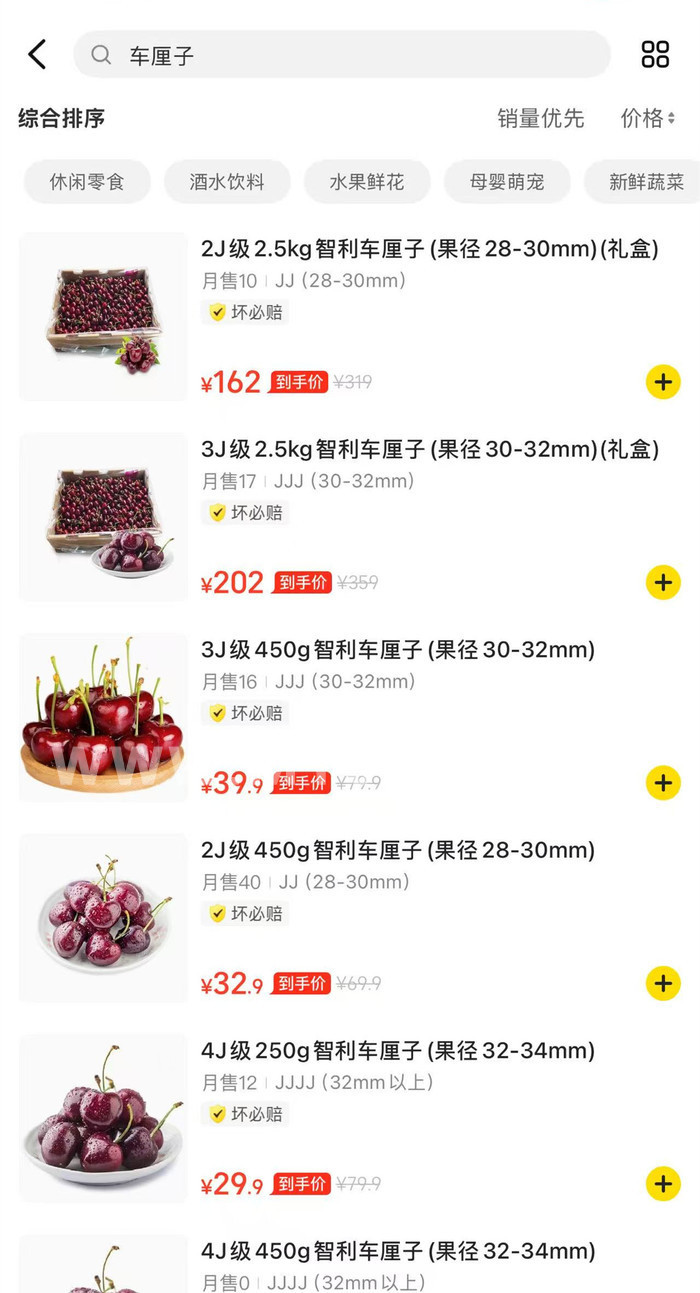Go back using the top-left arrow
700x1293 pixels.
[37, 55]
